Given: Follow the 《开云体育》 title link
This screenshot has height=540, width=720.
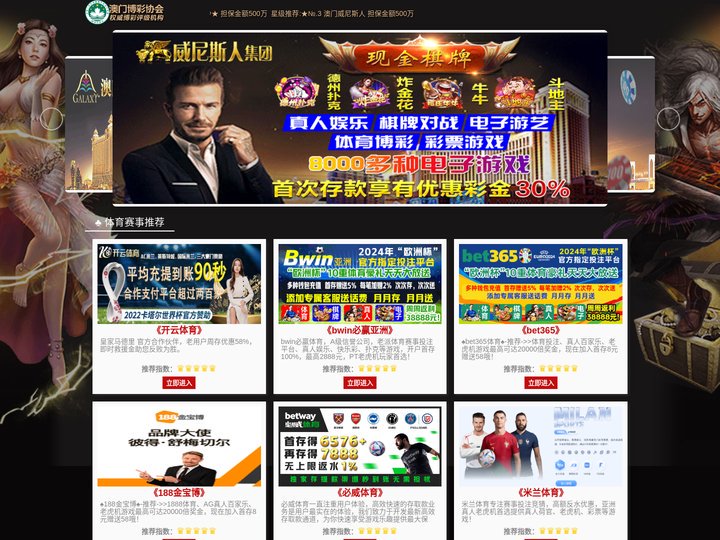Looking at the screenshot, I should (x=179, y=329).
